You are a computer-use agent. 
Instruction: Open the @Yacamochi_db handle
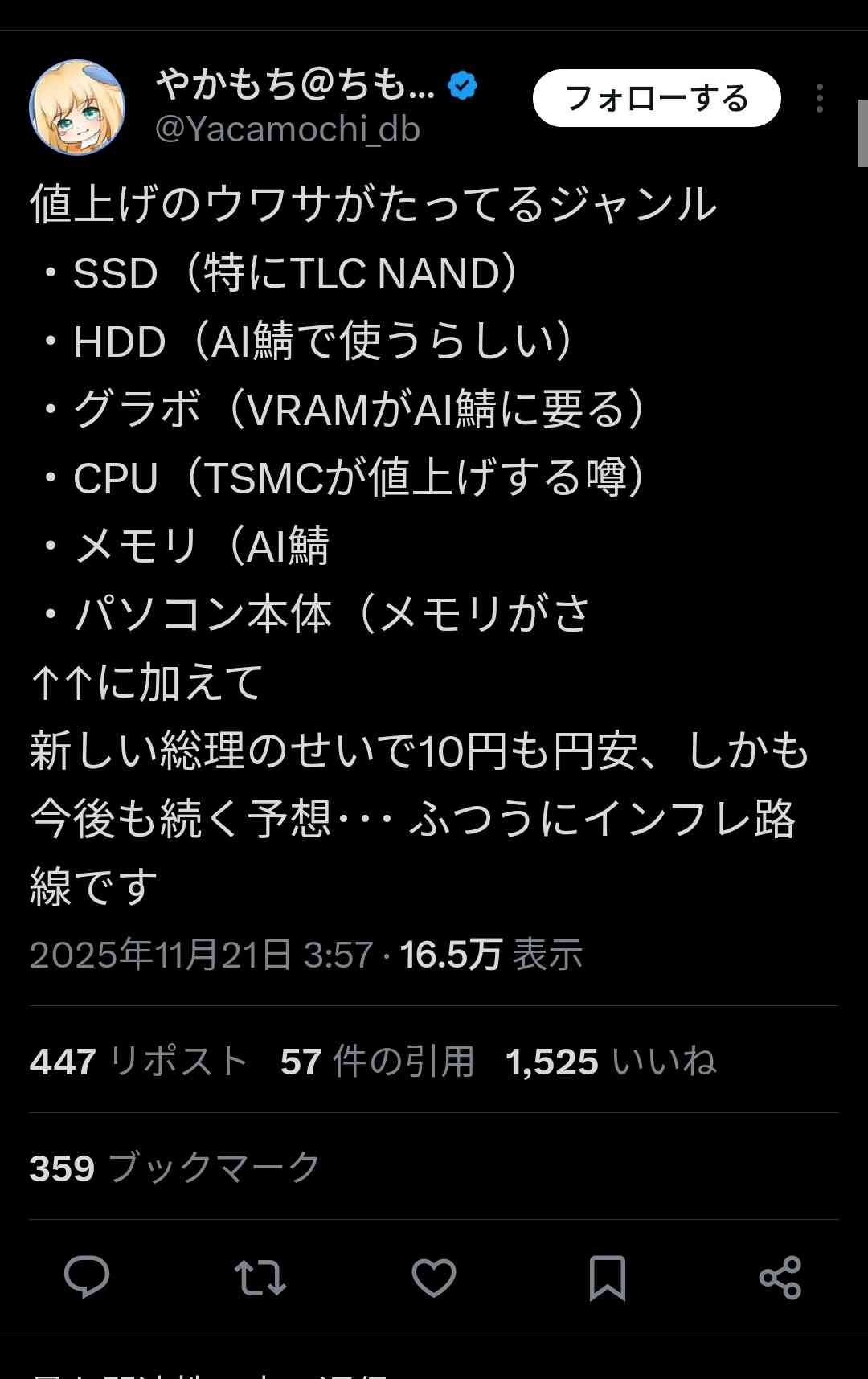click(x=288, y=129)
